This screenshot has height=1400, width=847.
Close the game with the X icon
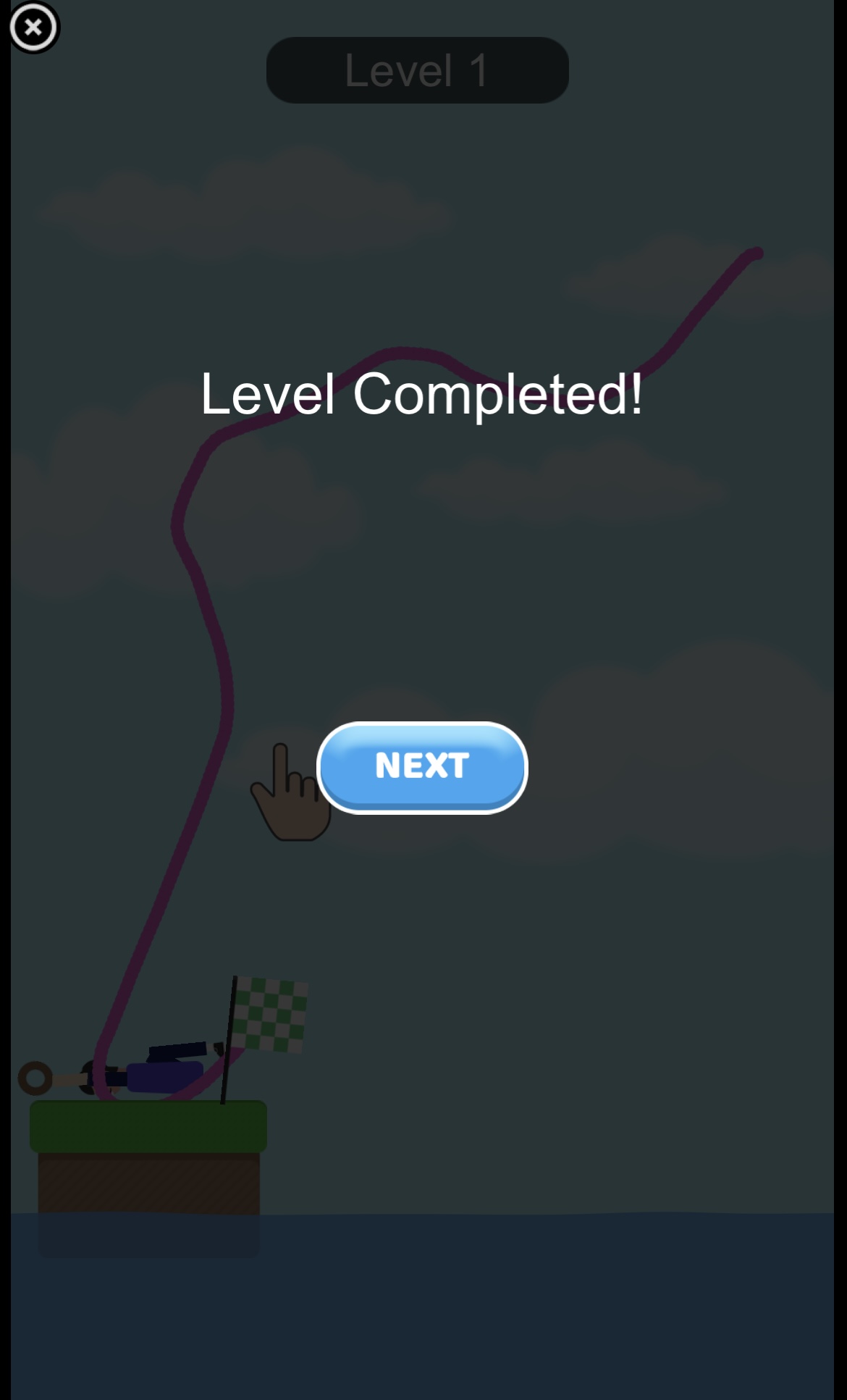point(33,28)
